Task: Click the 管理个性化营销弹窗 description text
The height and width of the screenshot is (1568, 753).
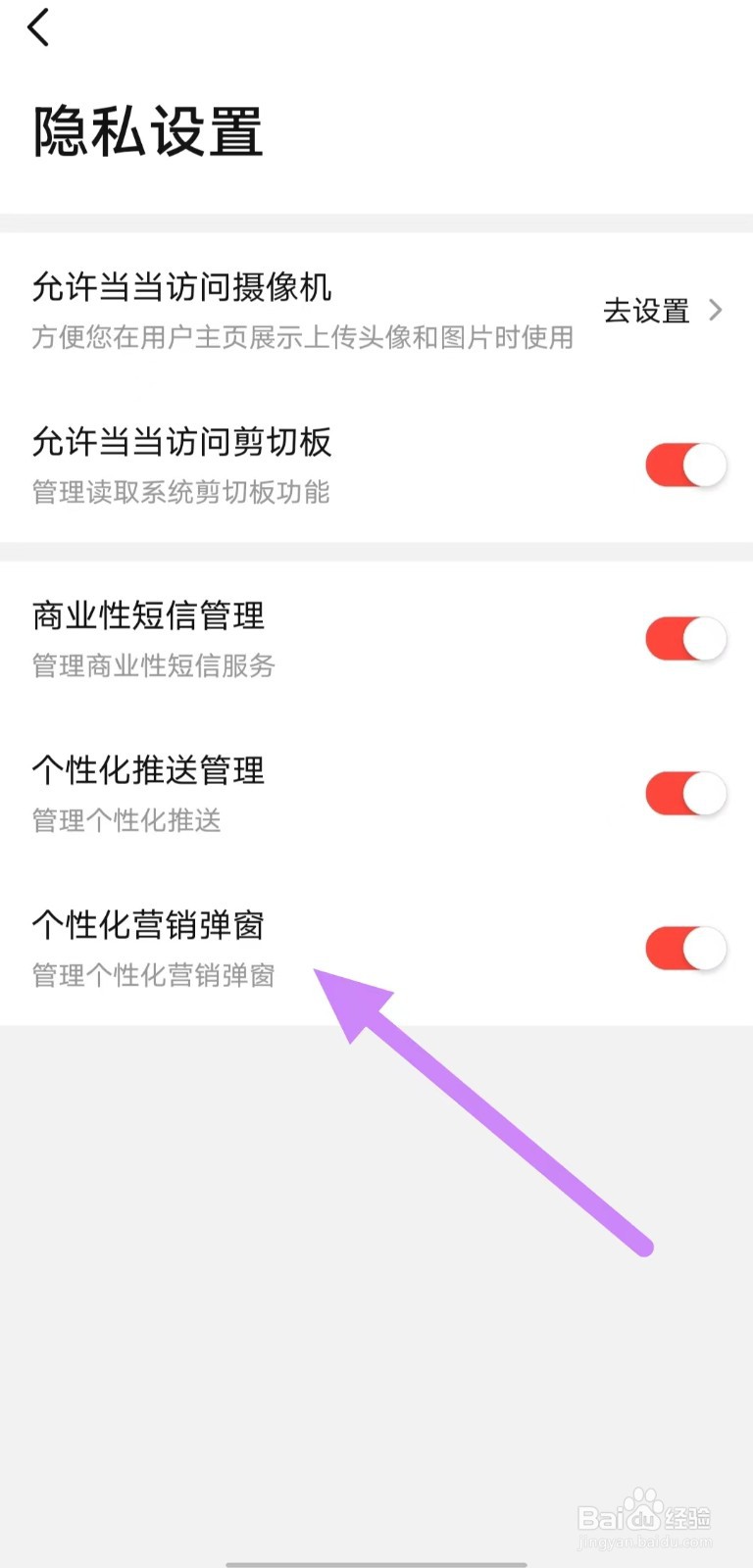Action: 152,974
